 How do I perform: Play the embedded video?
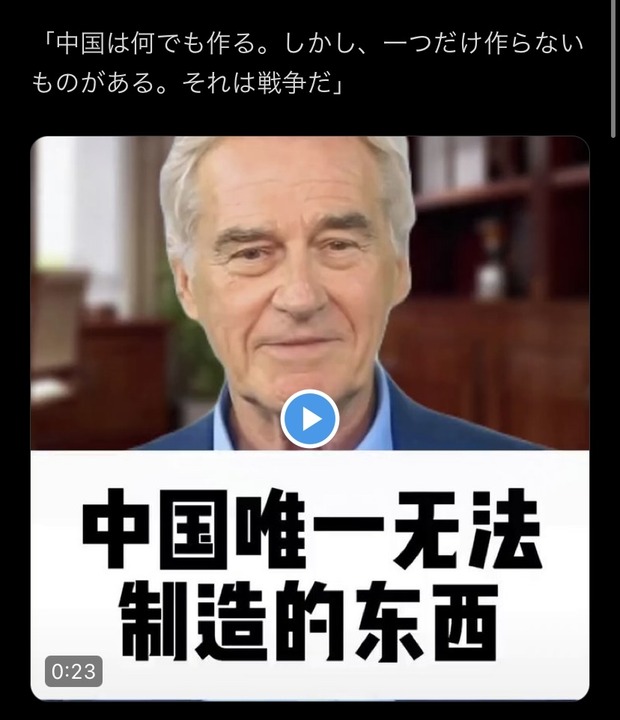coord(309,418)
